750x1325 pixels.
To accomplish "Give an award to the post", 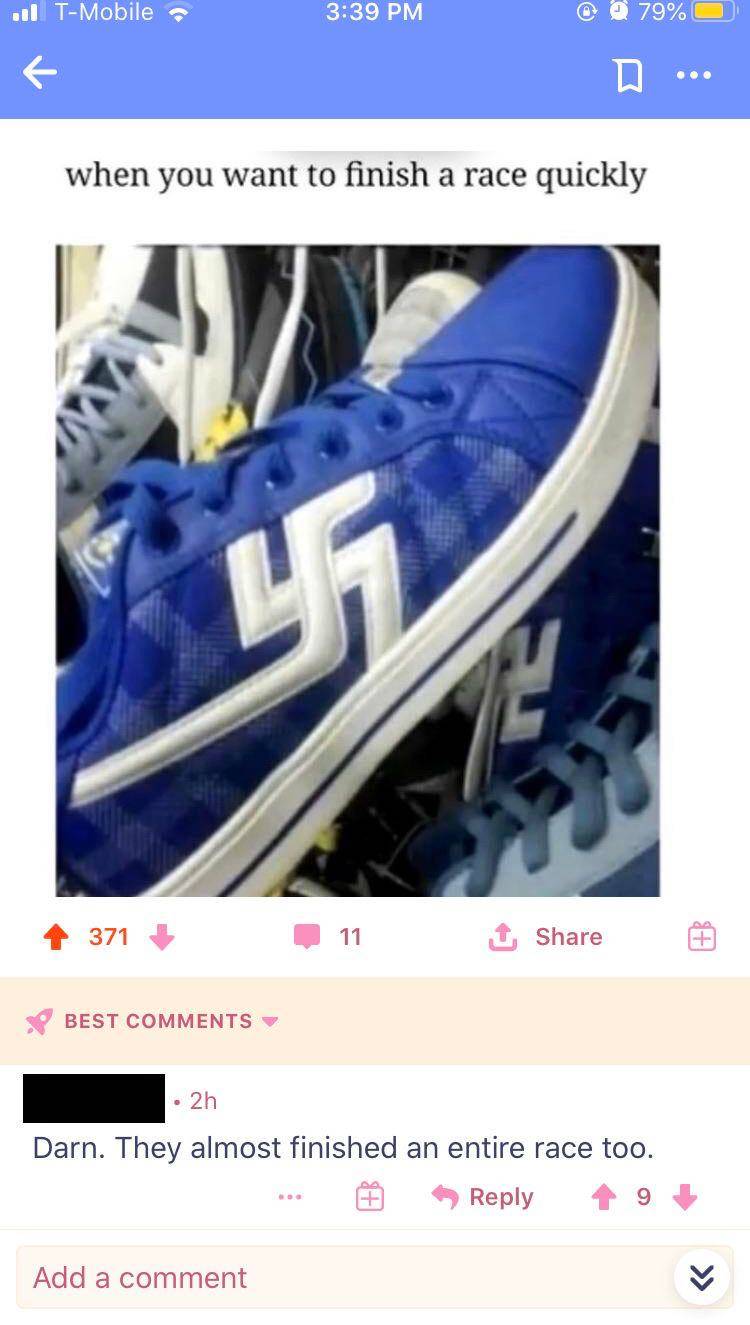I will pyautogui.click(x=701, y=937).
